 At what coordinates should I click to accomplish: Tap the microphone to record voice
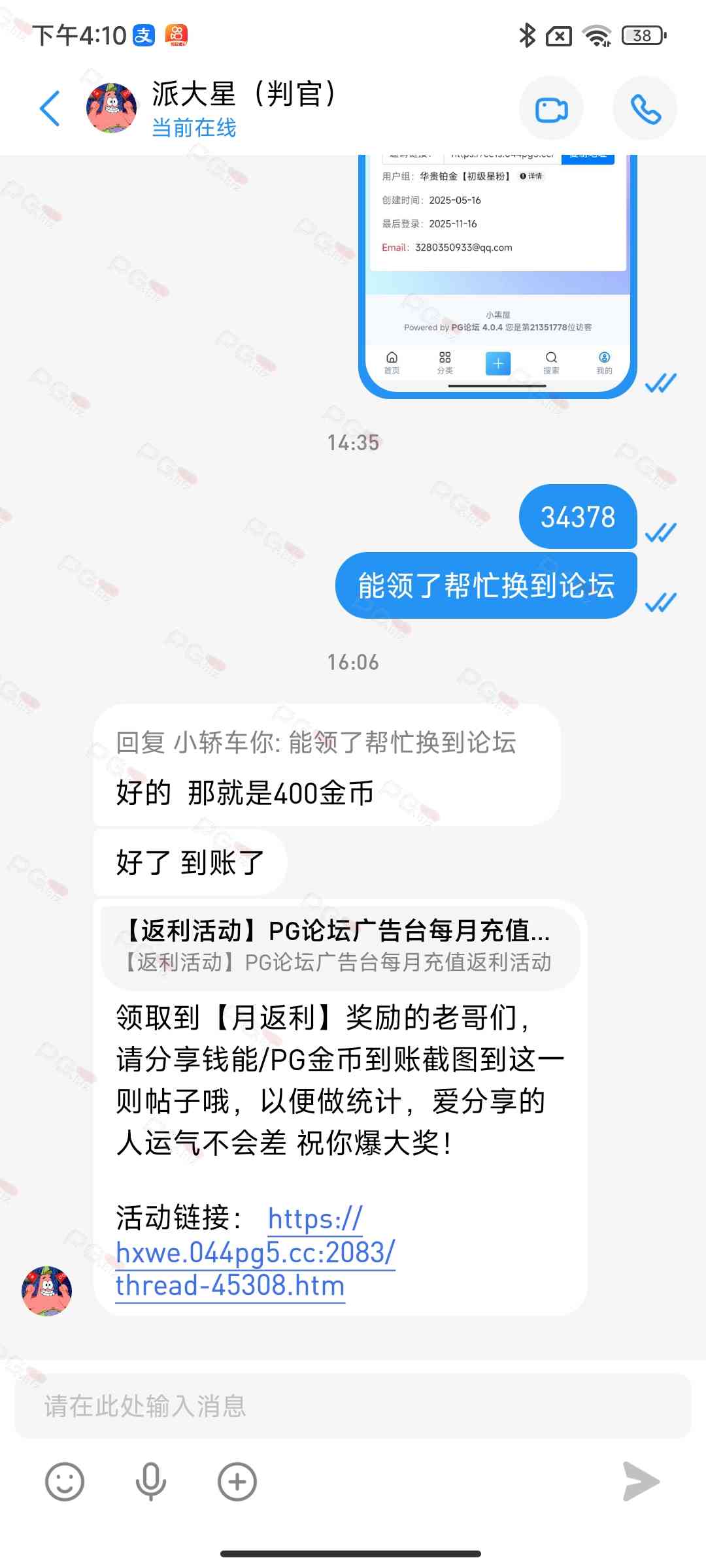click(x=150, y=1482)
